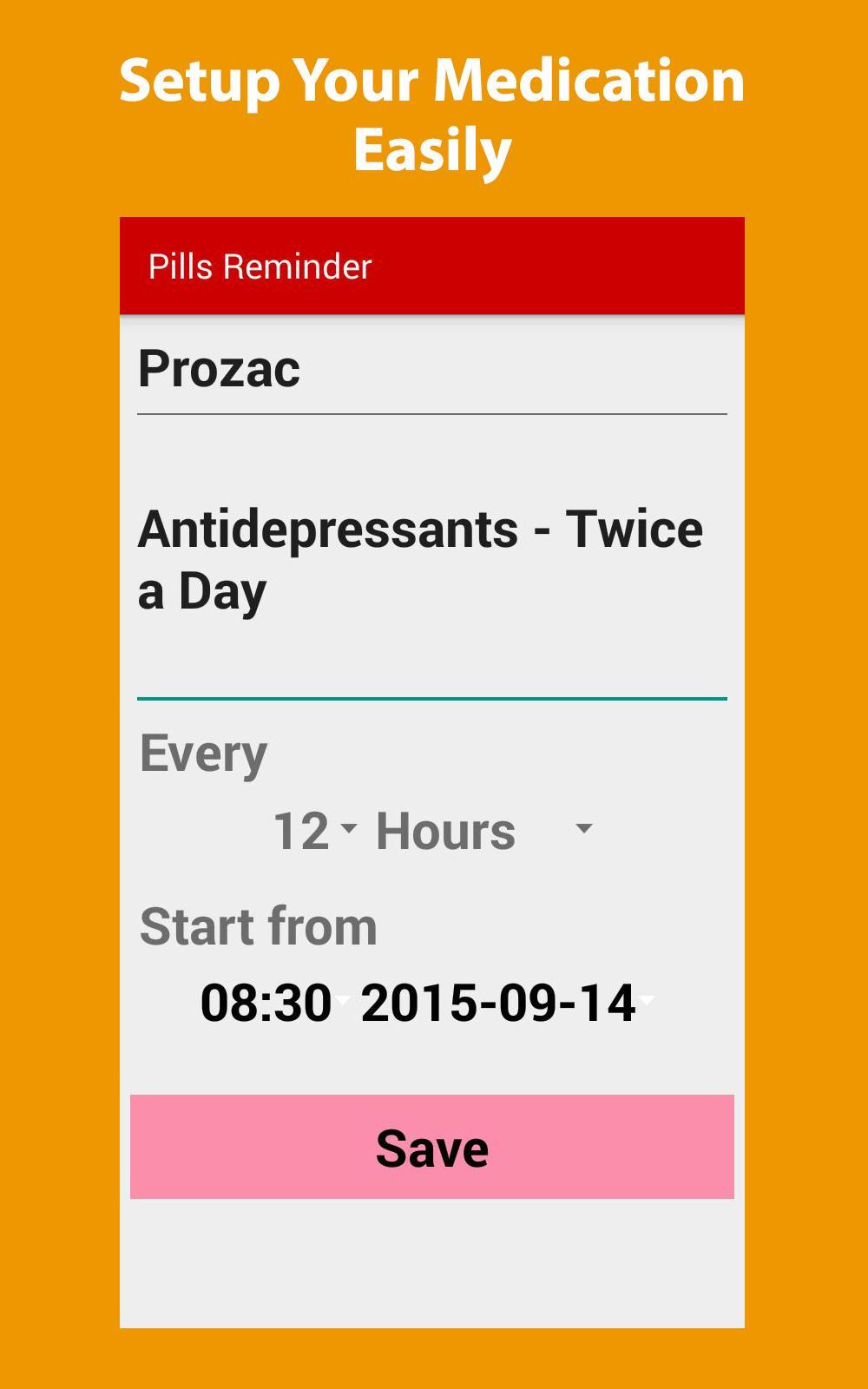The width and height of the screenshot is (868, 1389).
Task: Click the Start from label
Action: tap(259, 925)
